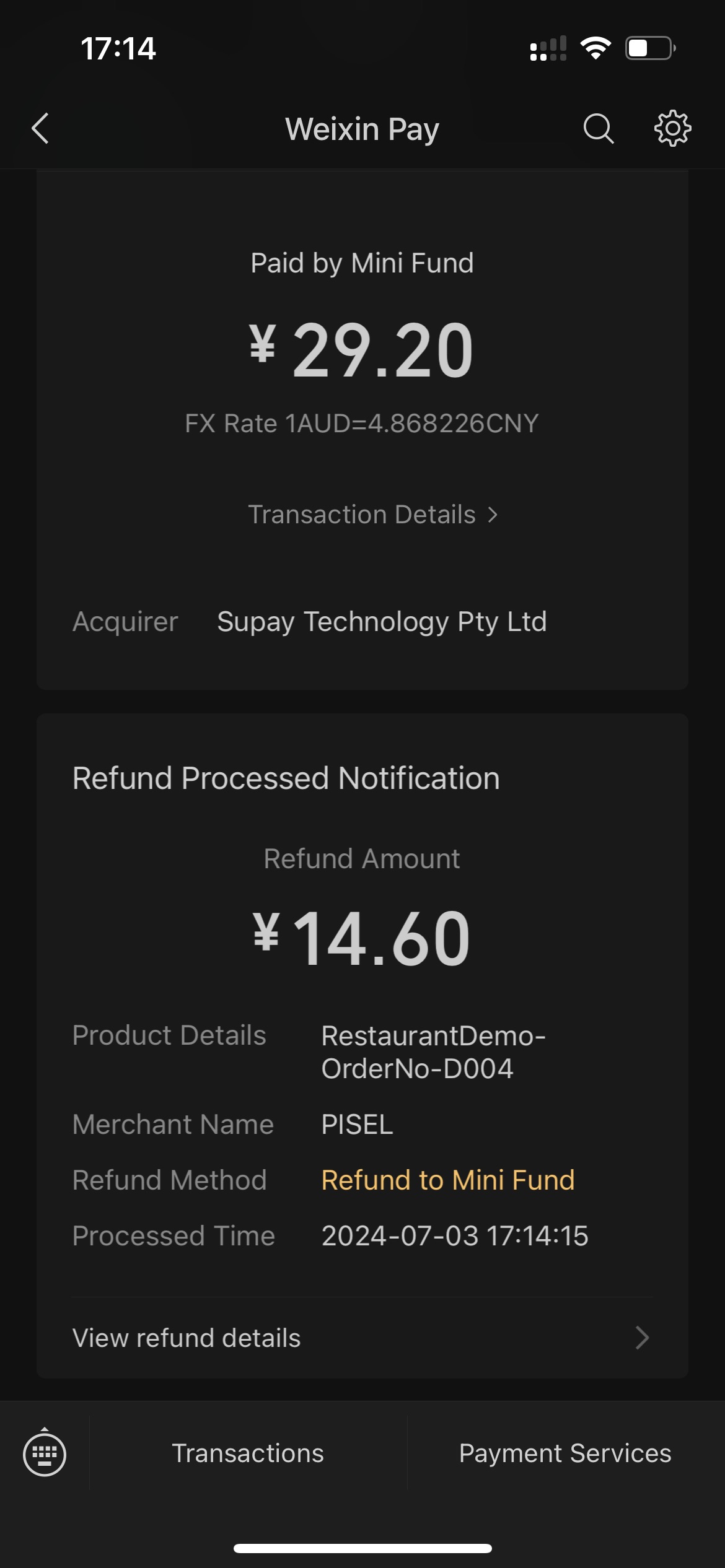
Task: Open Weixin Pay settings gear
Action: pos(672,129)
